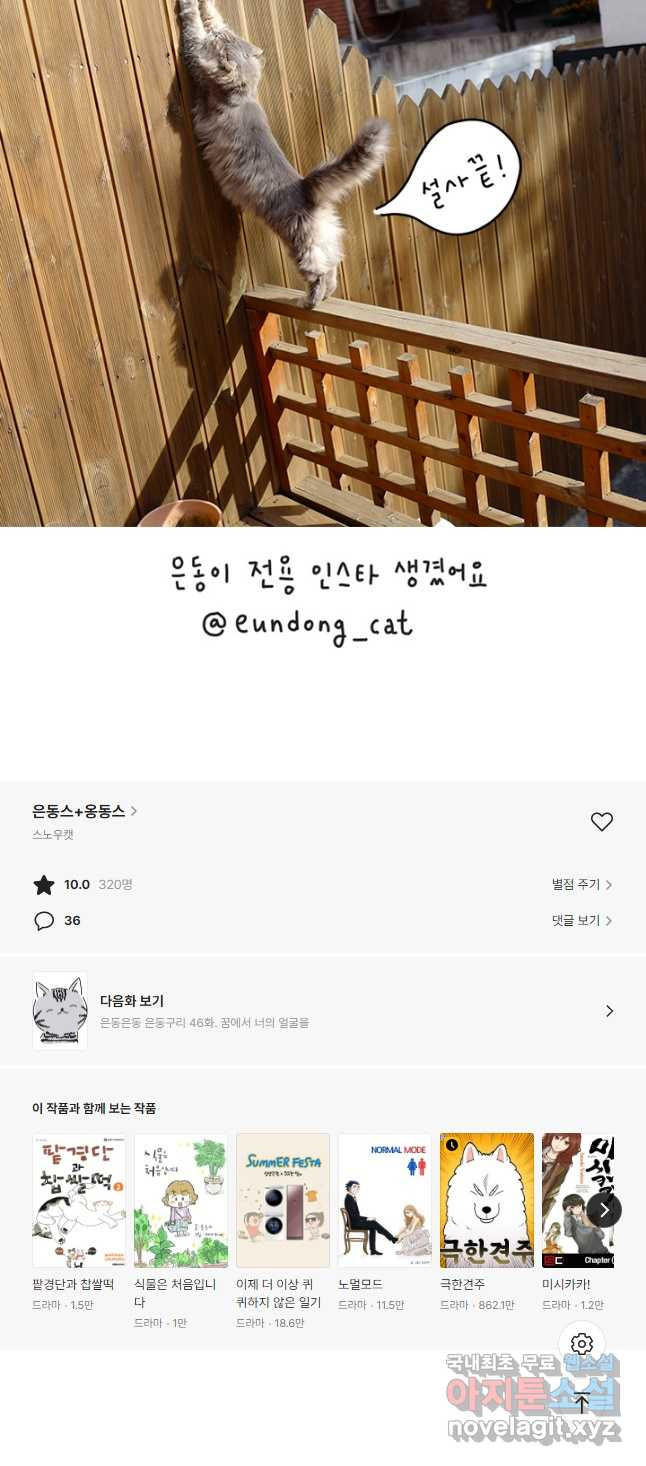Open 이제 더 이상 귀엽지 않은 일기

click(x=283, y=1200)
